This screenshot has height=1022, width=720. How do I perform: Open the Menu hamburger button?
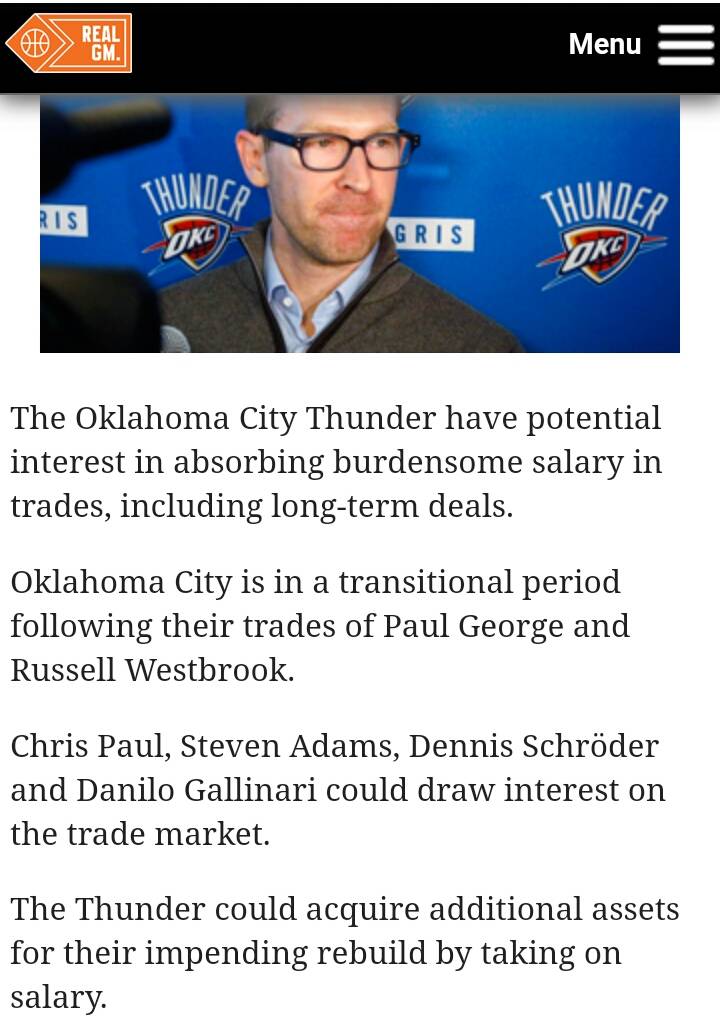(x=684, y=45)
